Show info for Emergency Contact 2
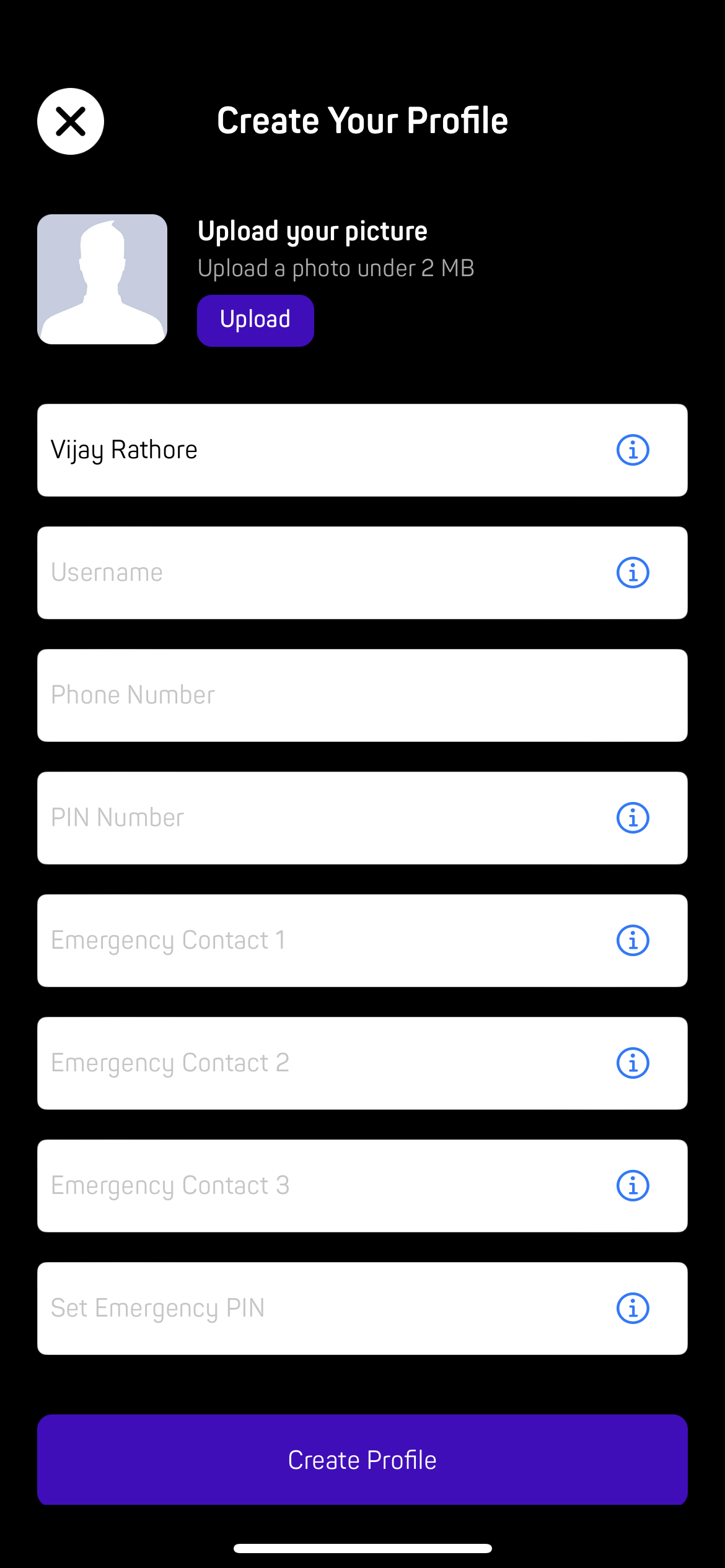 pos(633,1063)
